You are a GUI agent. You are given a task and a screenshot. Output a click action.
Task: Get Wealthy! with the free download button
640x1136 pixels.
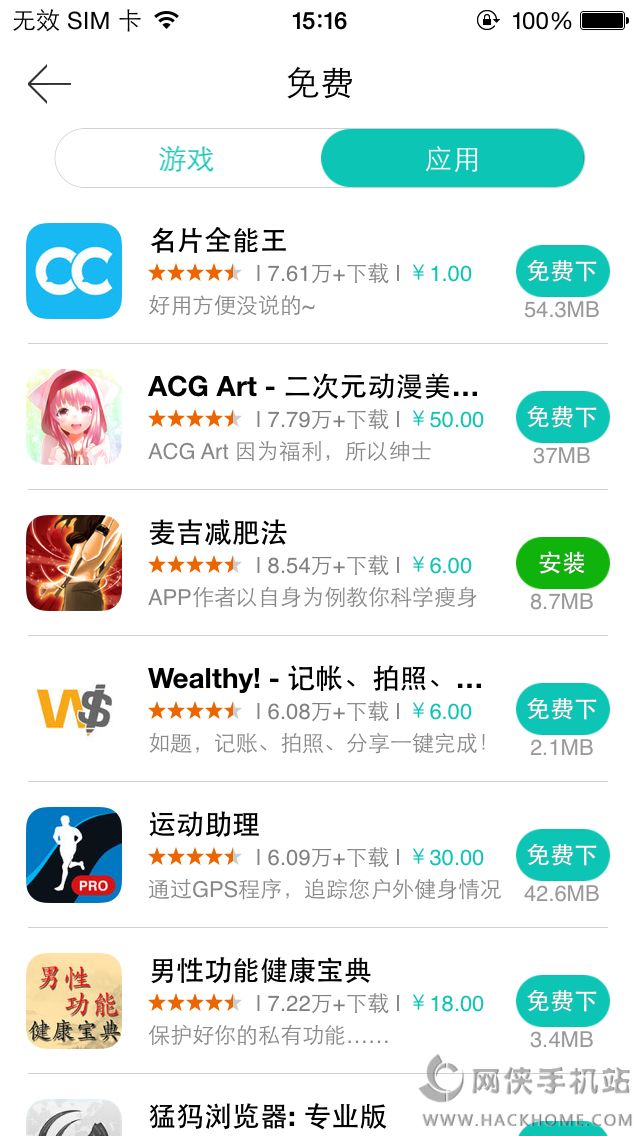[562, 709]
